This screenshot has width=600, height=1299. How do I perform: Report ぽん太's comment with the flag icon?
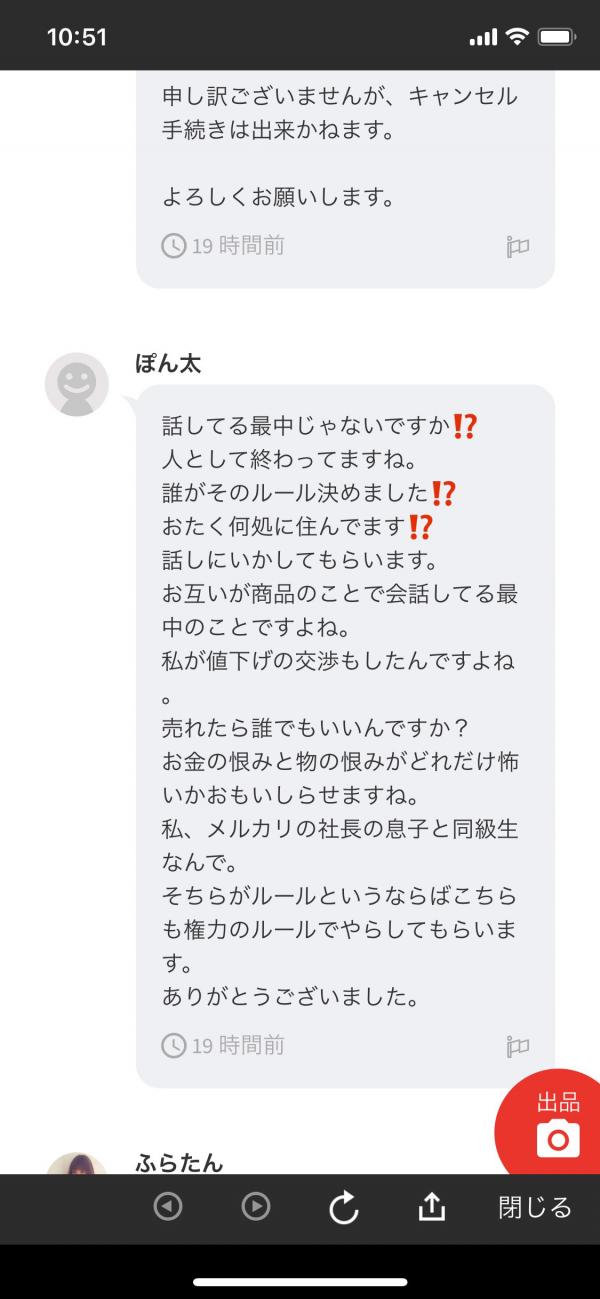tap(517, 1046)
